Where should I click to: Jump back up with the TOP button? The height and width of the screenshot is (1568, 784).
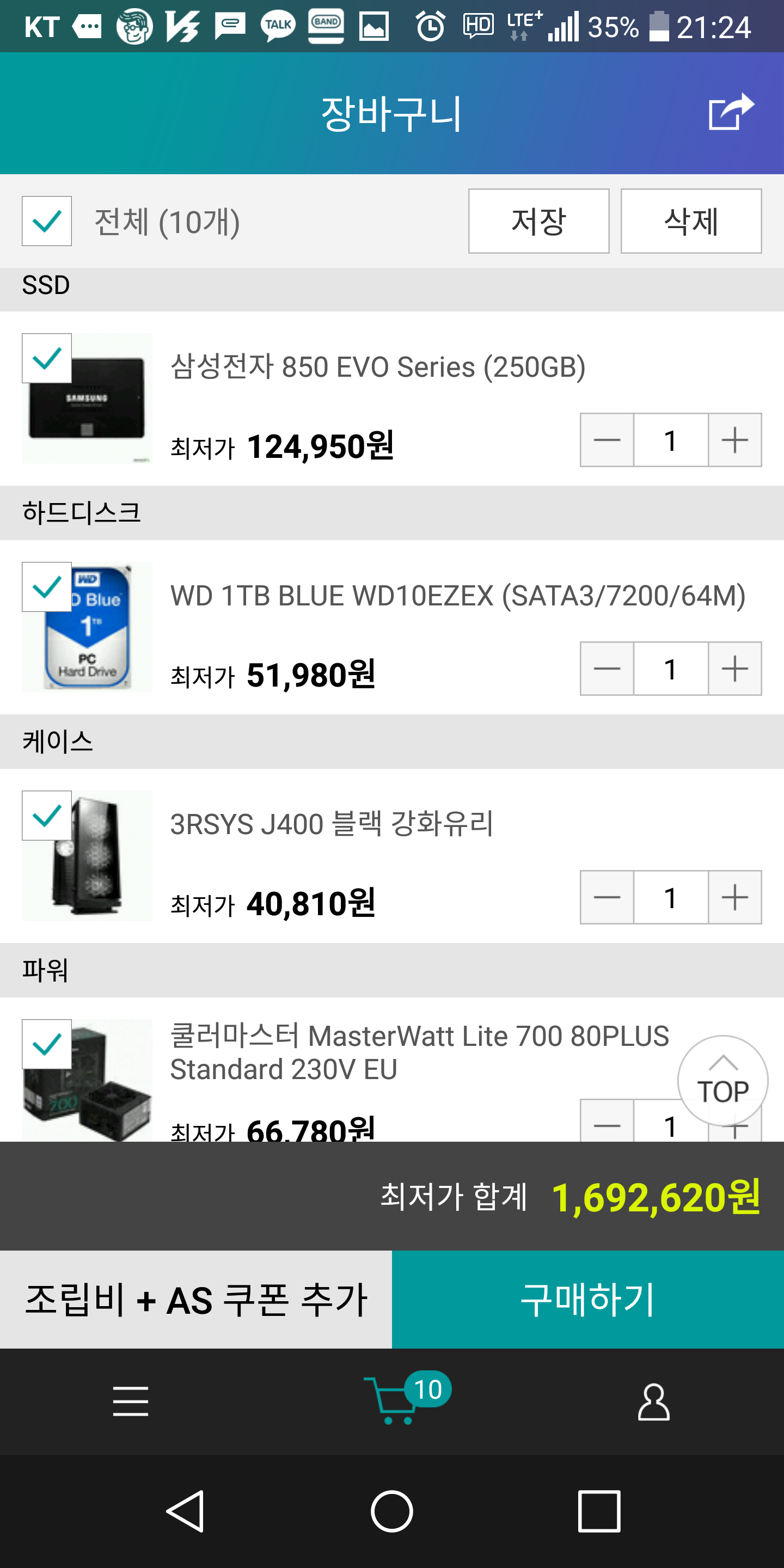[722, 1081]
